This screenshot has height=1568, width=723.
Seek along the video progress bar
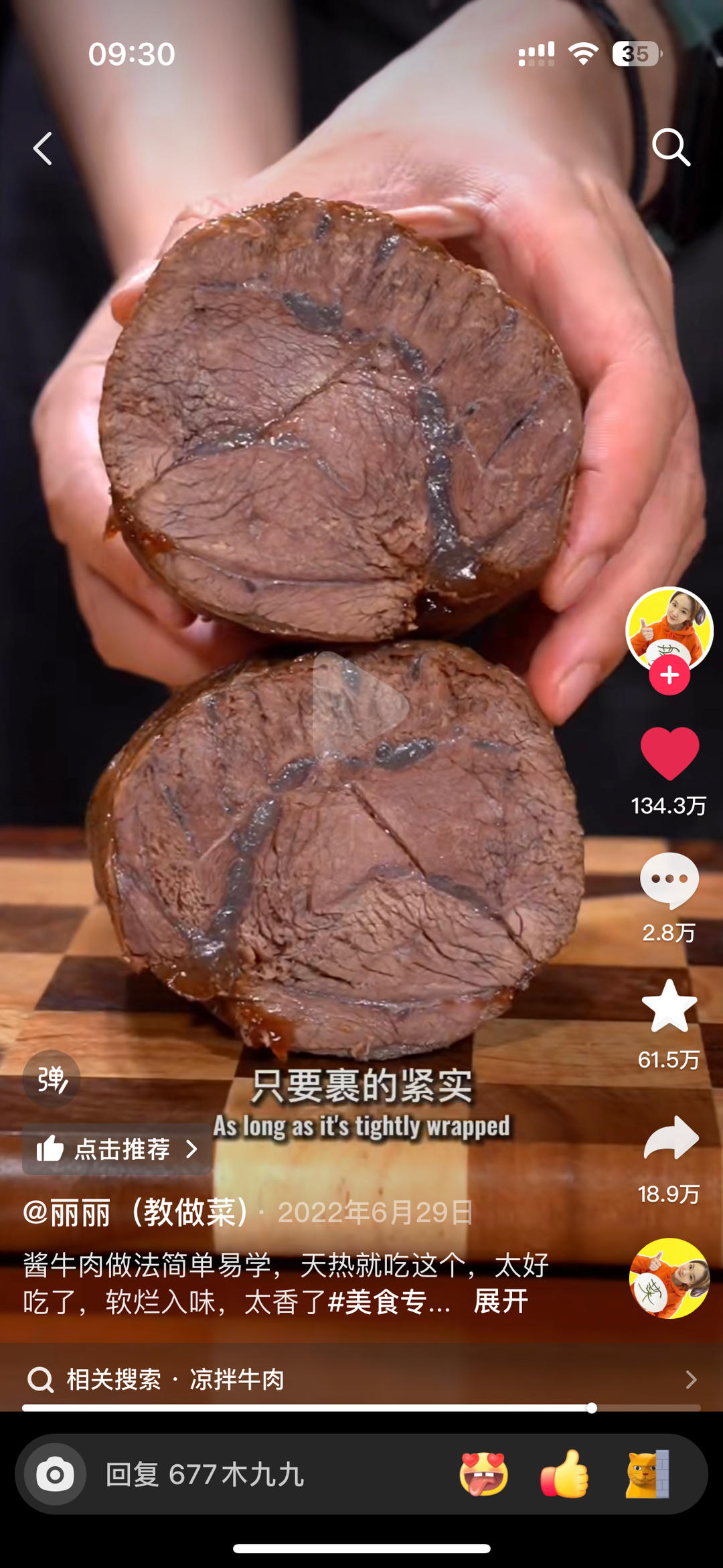point(361,1408)
